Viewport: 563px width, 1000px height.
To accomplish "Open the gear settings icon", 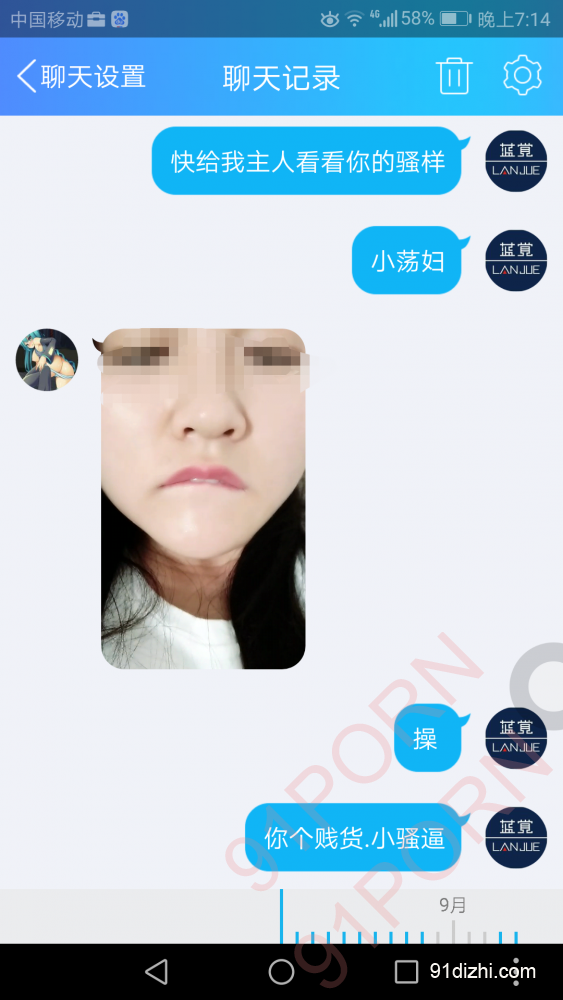I will coord(522,75).
